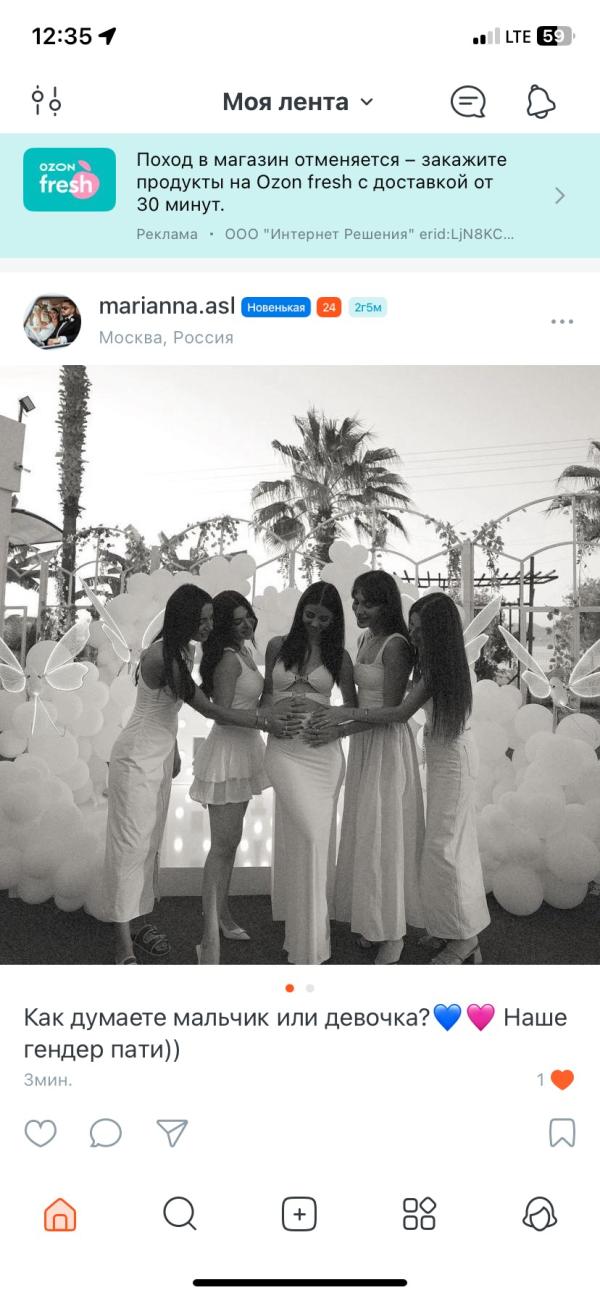Like marianna.asl's post with the heart

(40, 1132)
